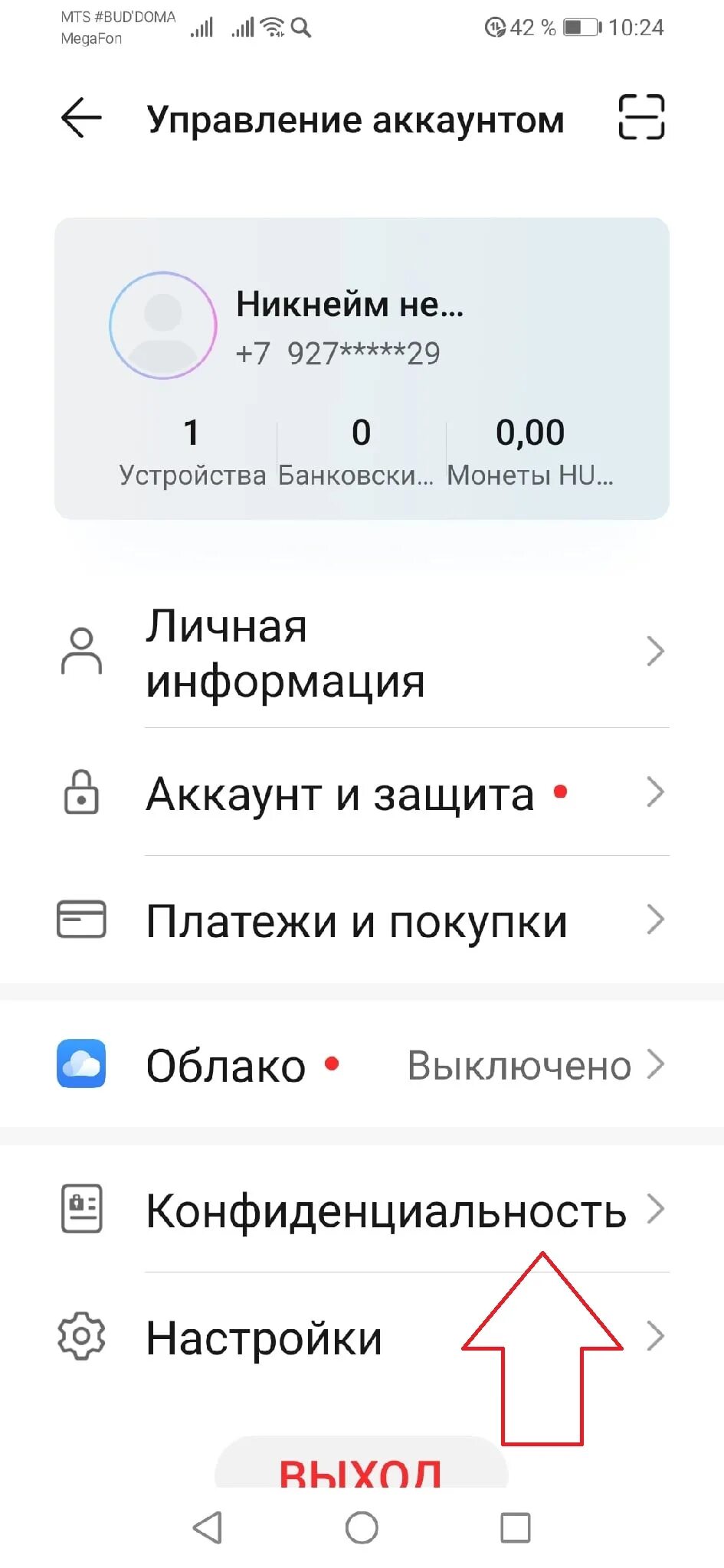Go back from account management

(x=81, y=119)
